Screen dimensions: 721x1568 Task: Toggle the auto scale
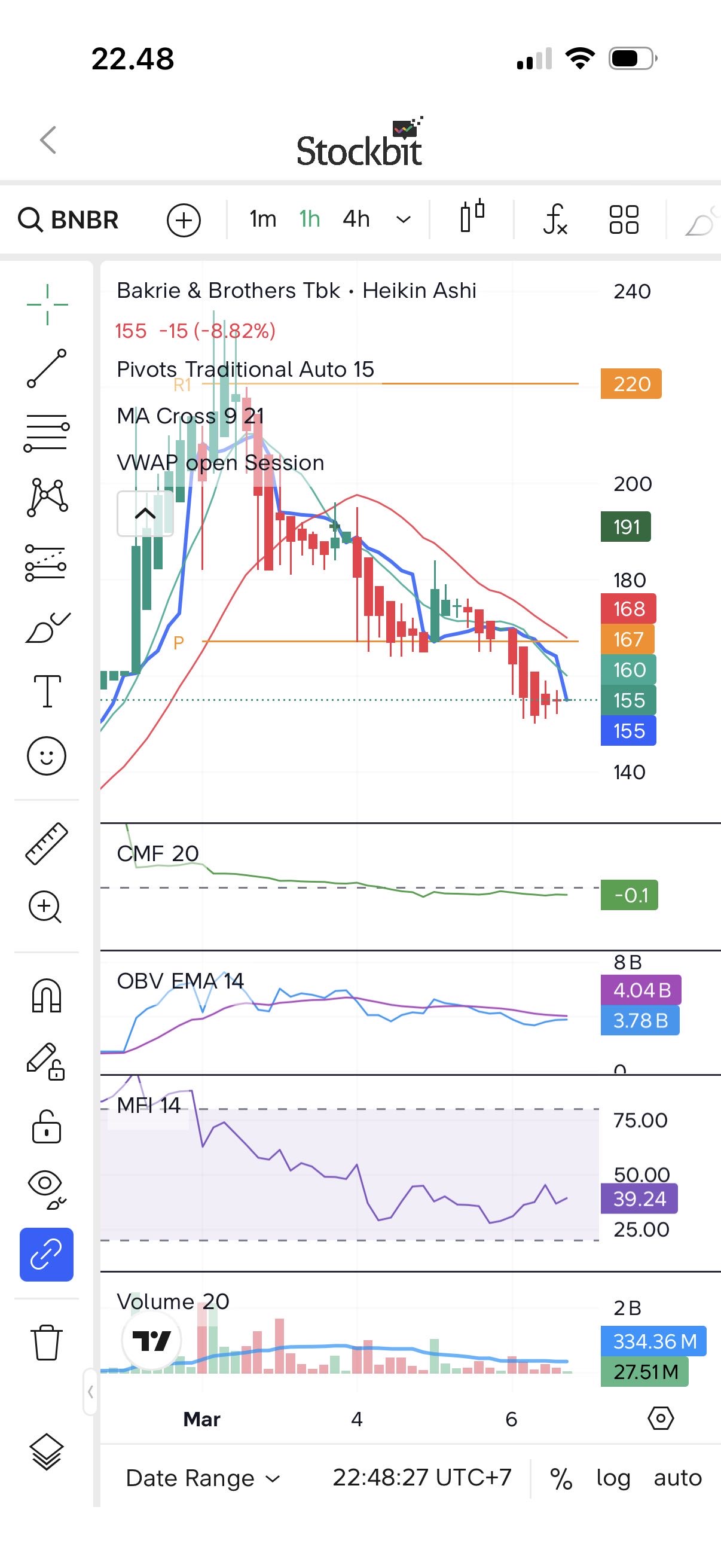click(677, 1478)
